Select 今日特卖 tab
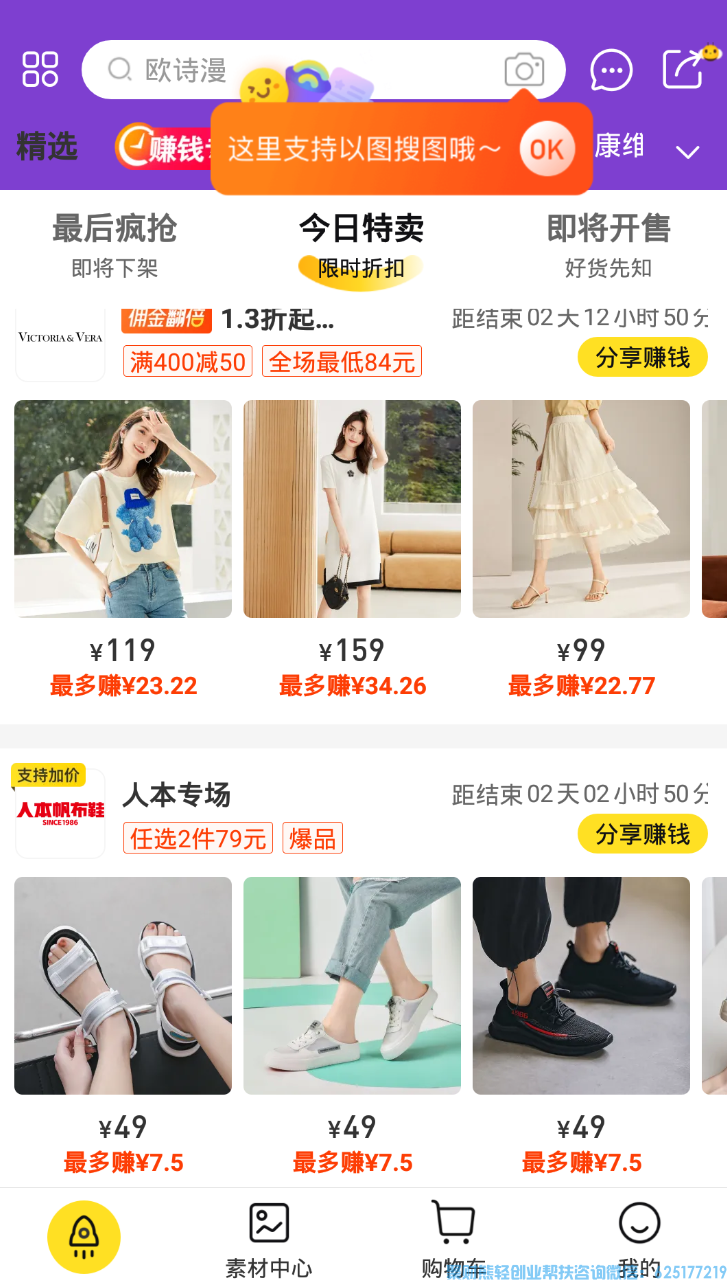 (361, 242)
